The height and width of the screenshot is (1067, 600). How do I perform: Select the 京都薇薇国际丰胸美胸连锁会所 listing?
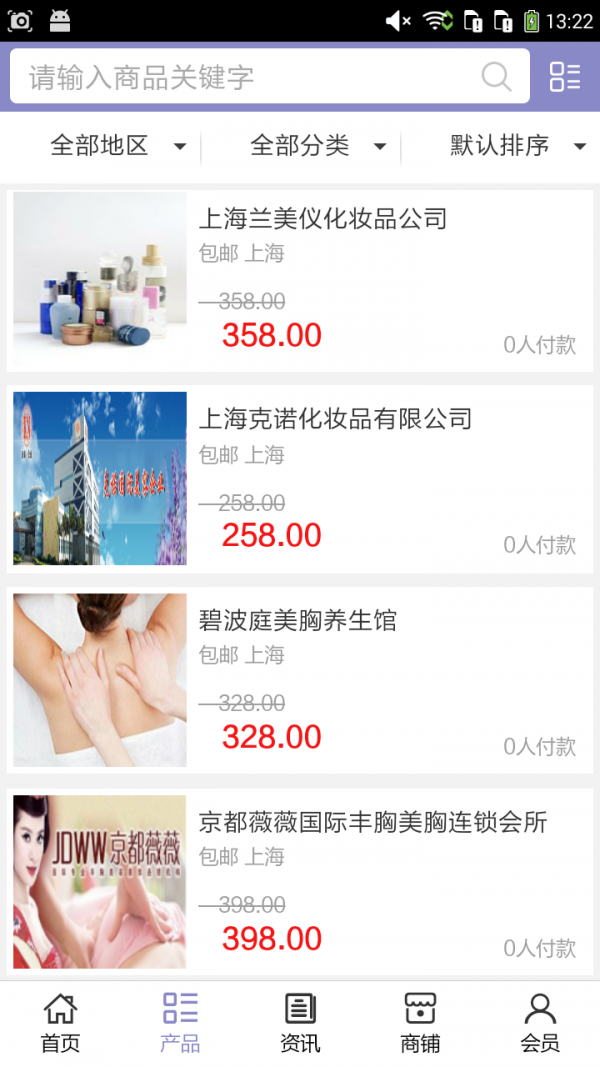click(x=300, y=882)
